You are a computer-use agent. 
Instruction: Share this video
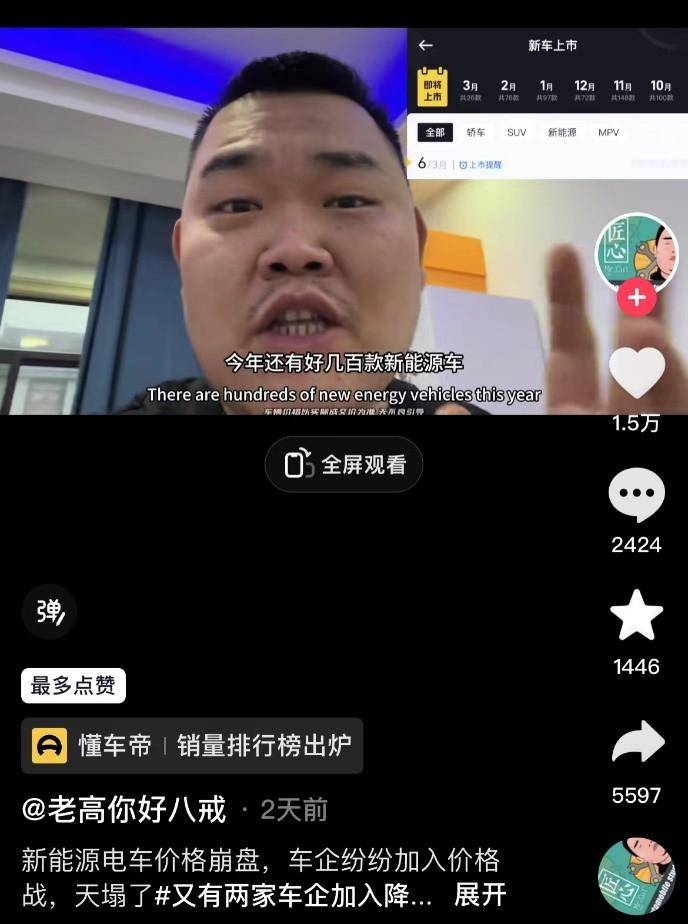tap(637, 744)
